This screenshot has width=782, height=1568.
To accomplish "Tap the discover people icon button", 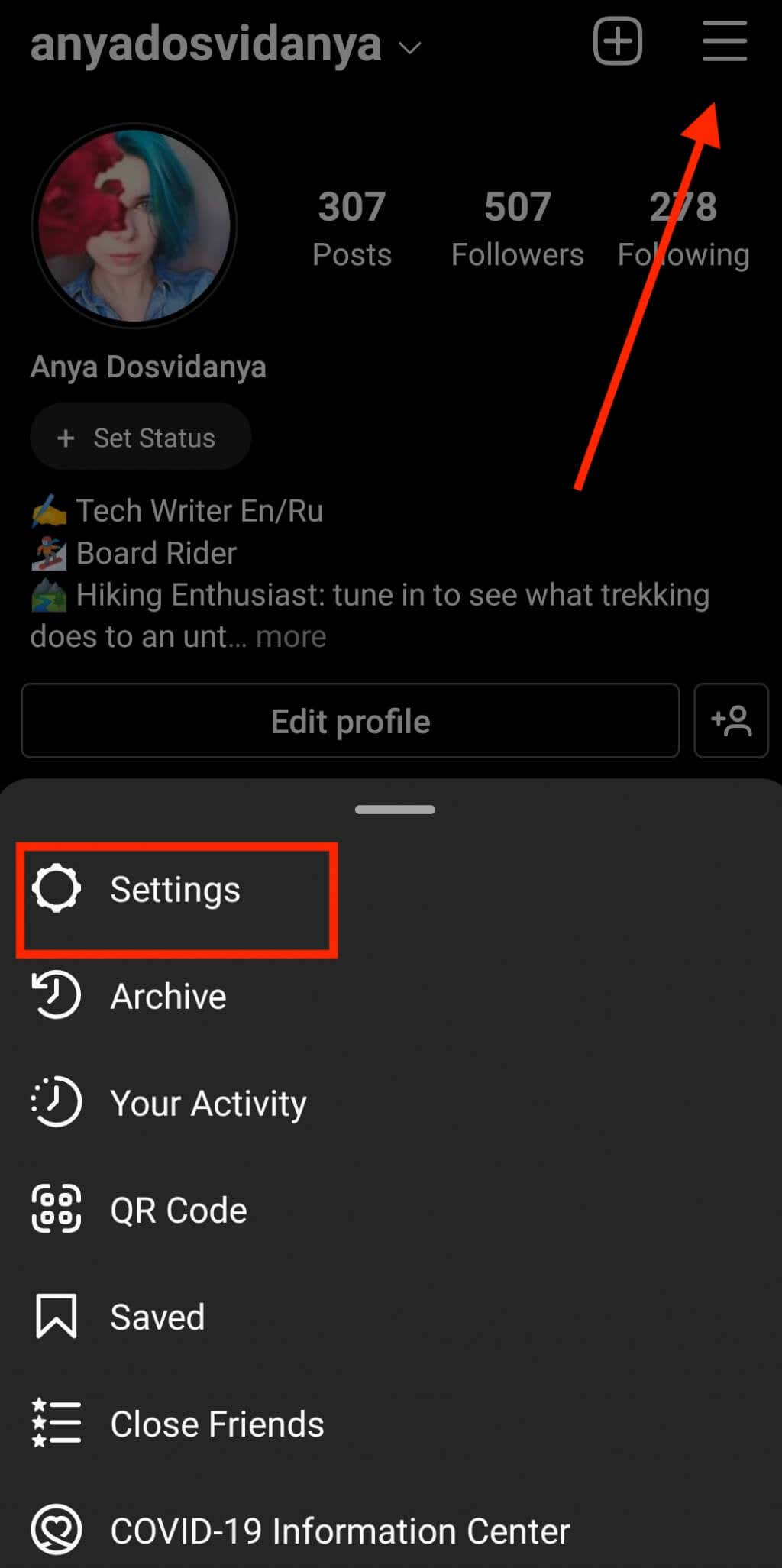I will (731, 720).
